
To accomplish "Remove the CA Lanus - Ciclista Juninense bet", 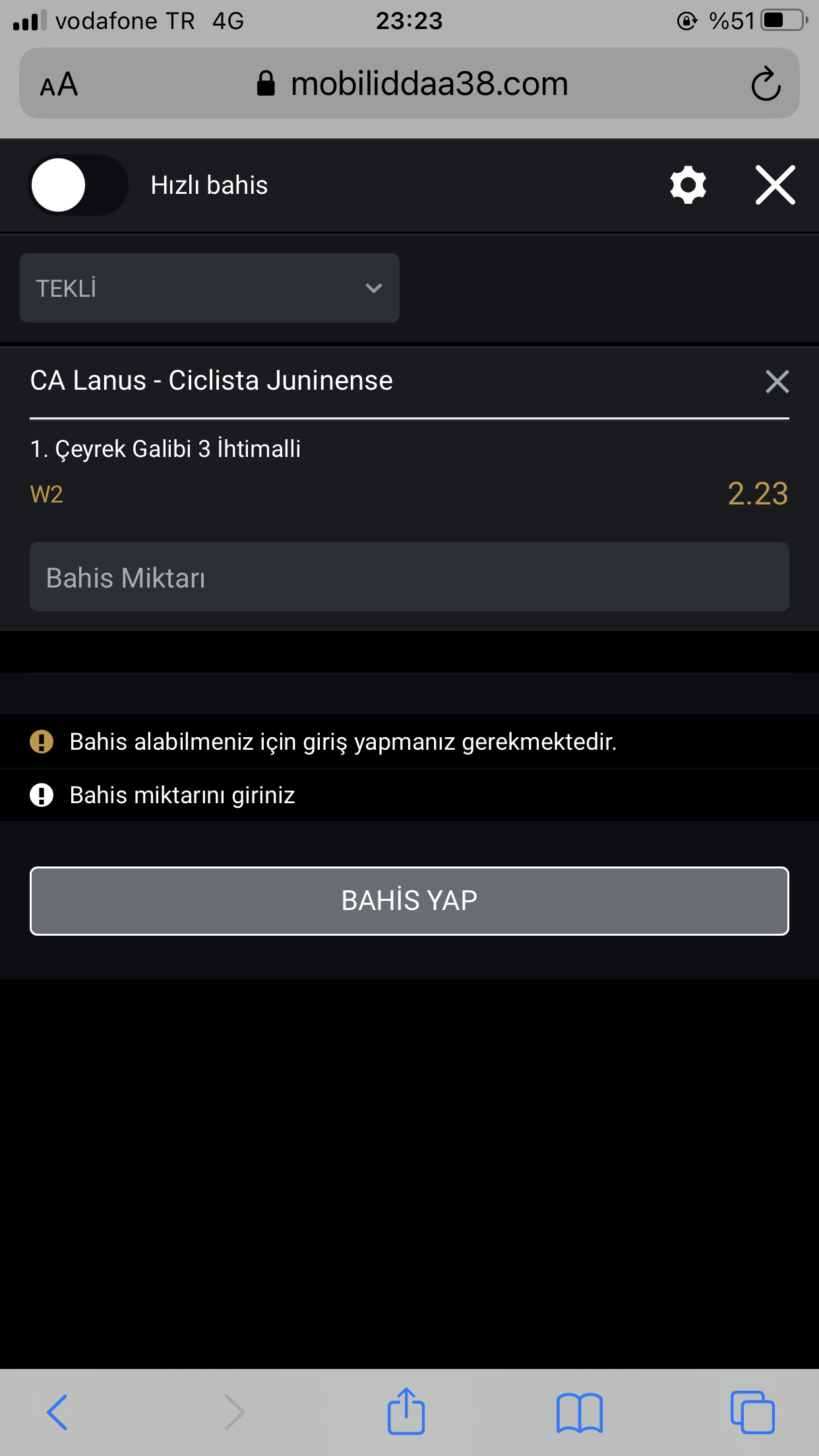I will (777, 381).
